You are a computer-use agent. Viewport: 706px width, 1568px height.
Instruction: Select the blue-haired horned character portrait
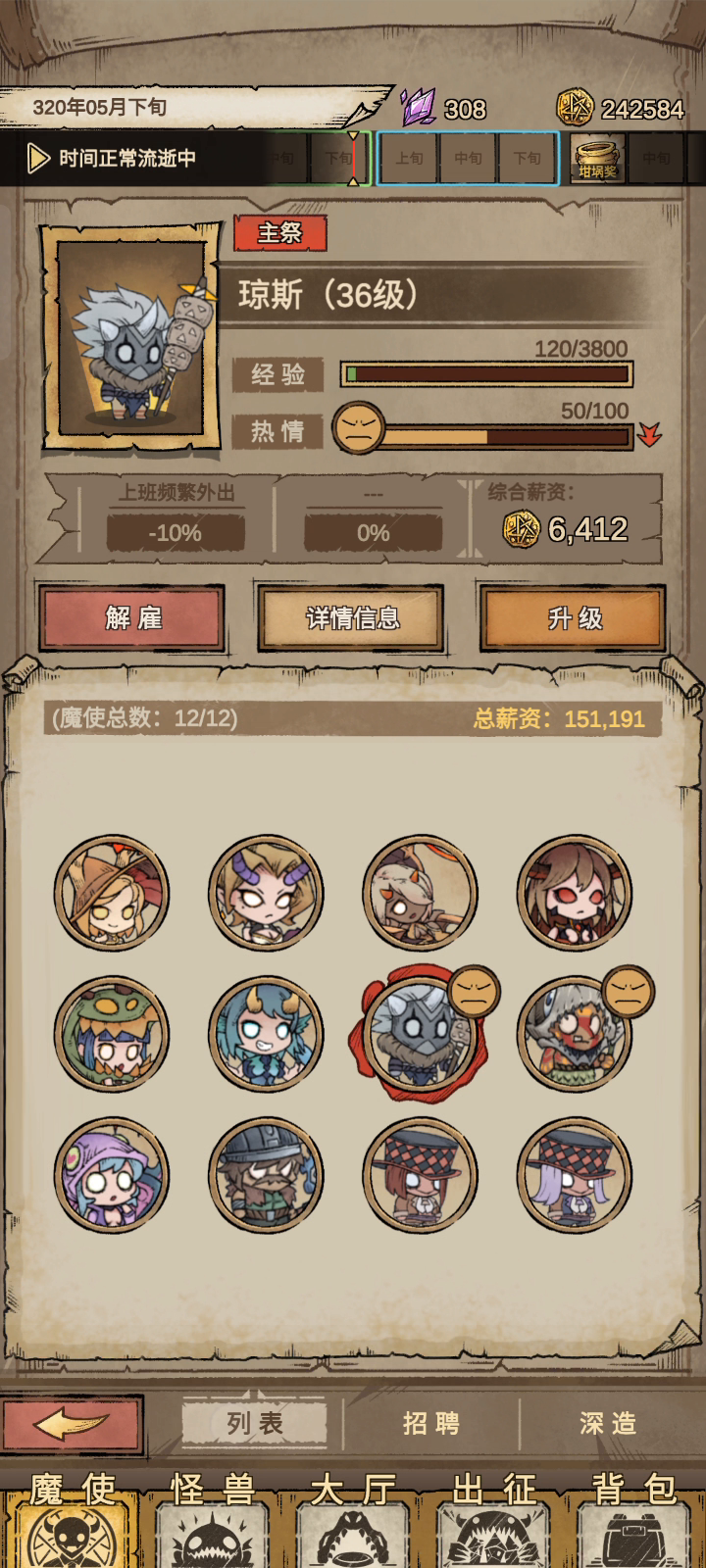[266, 1034]
